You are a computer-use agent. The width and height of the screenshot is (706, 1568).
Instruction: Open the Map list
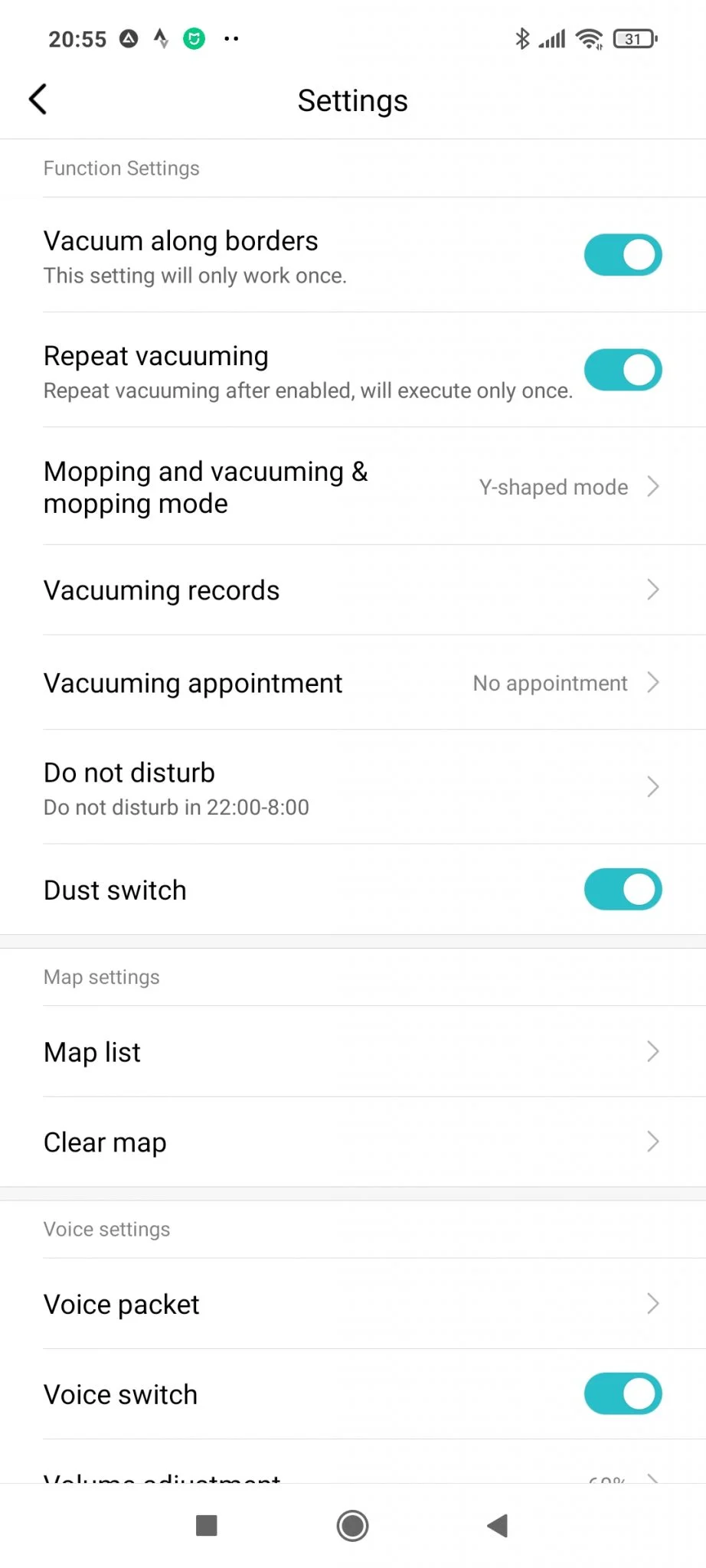point(352,1052)
